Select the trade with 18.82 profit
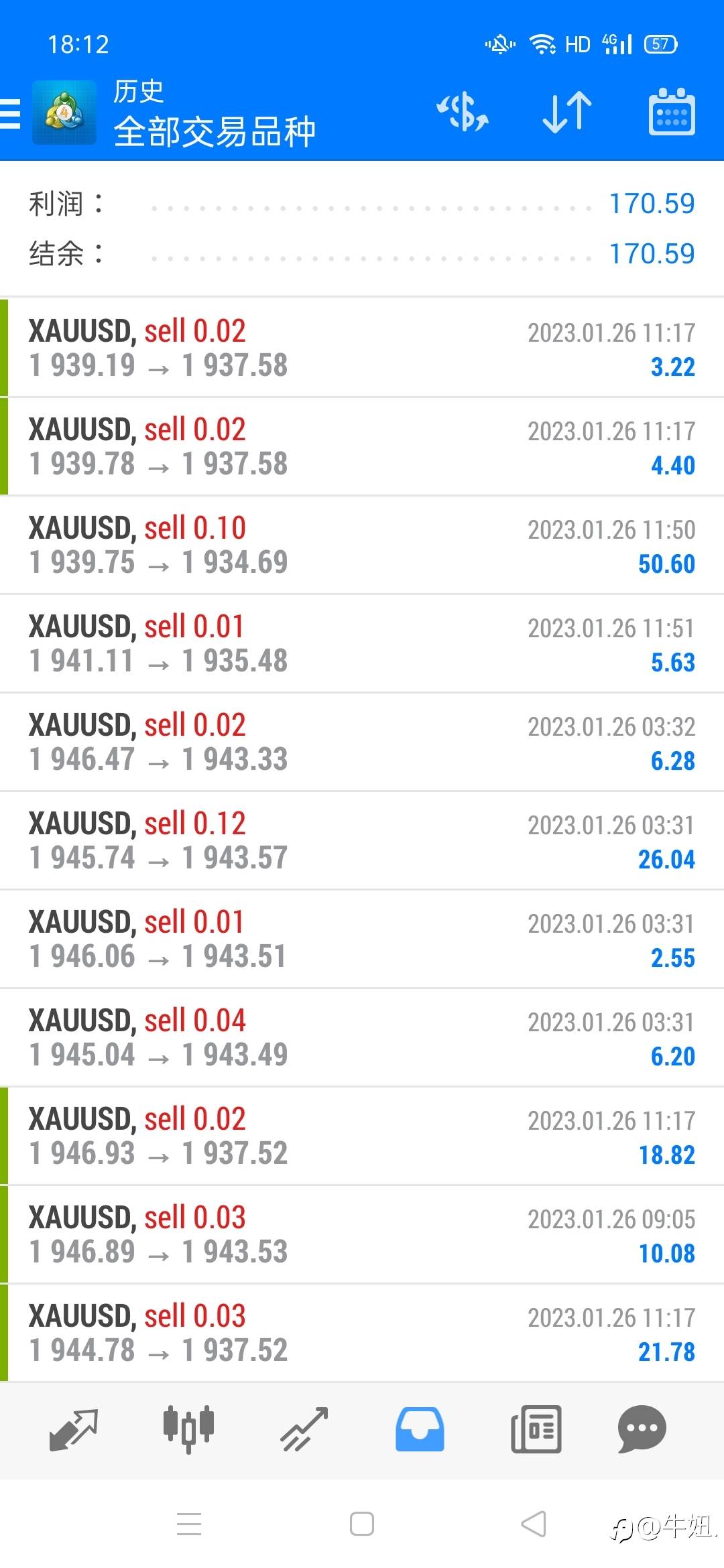 click(362, 1136)
